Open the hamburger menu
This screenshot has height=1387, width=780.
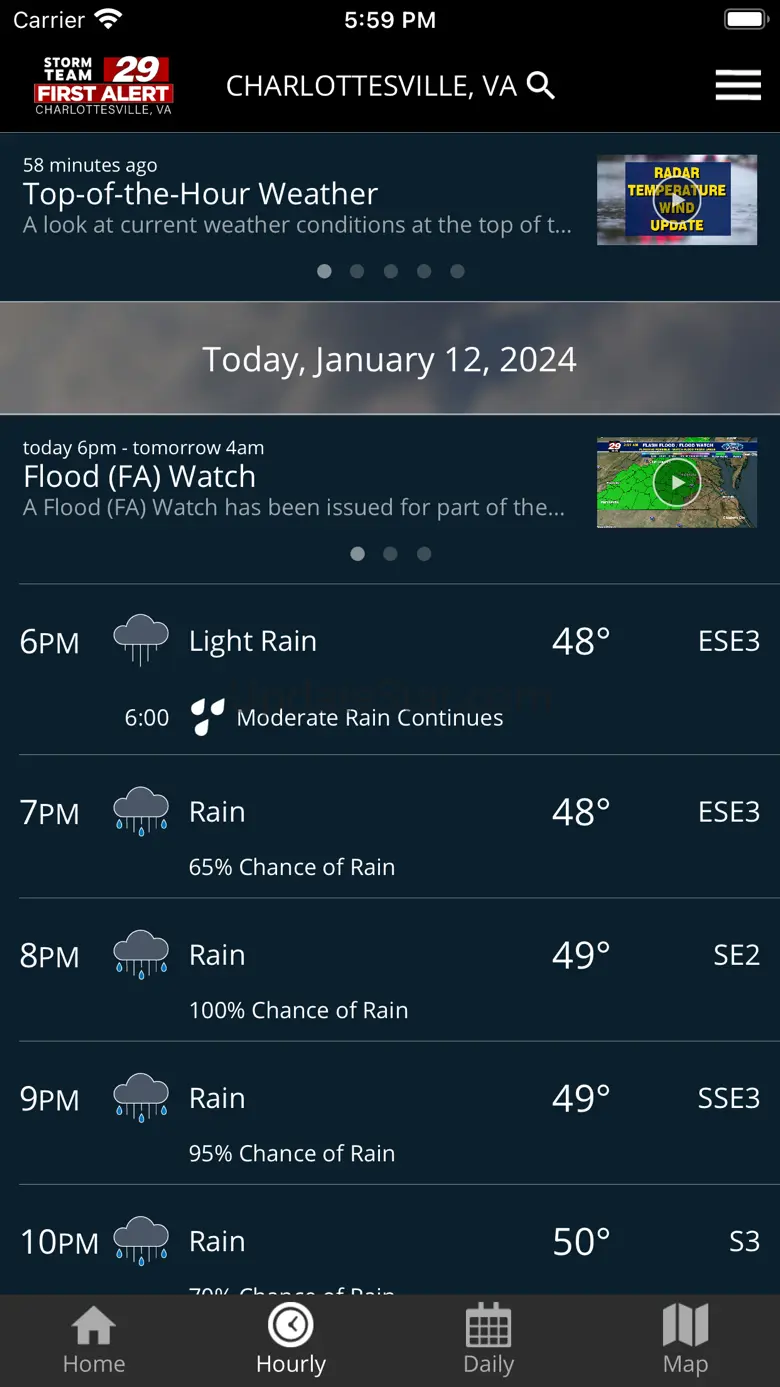click(738, 86)
